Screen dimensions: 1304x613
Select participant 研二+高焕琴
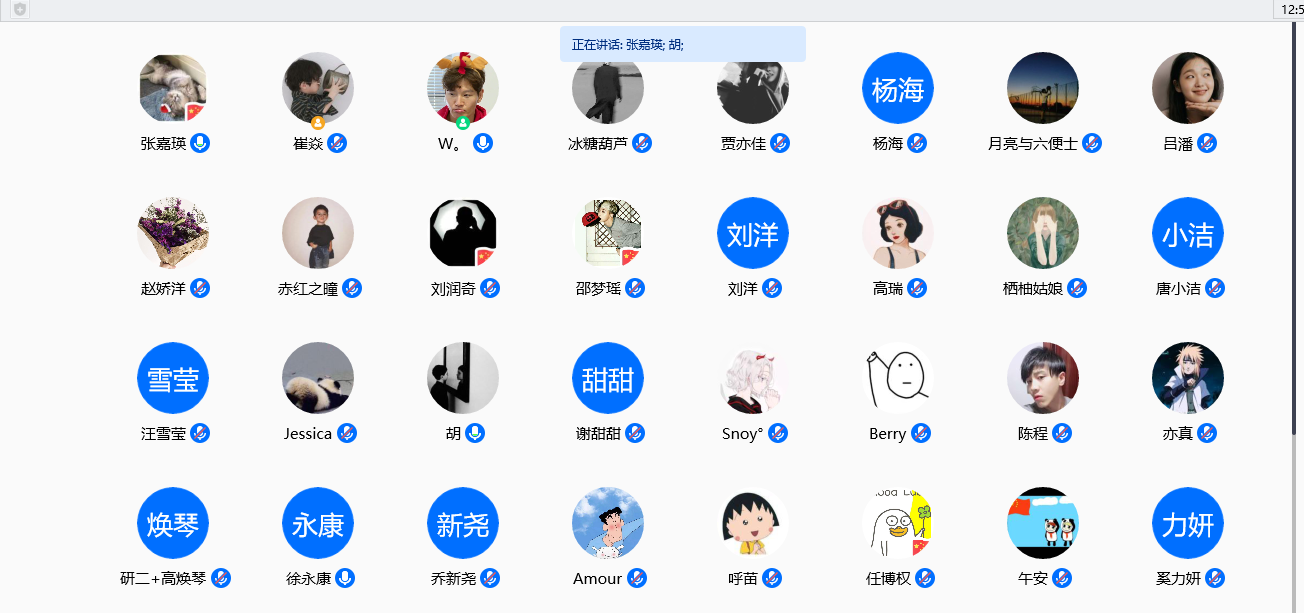(x=173, y=523)
